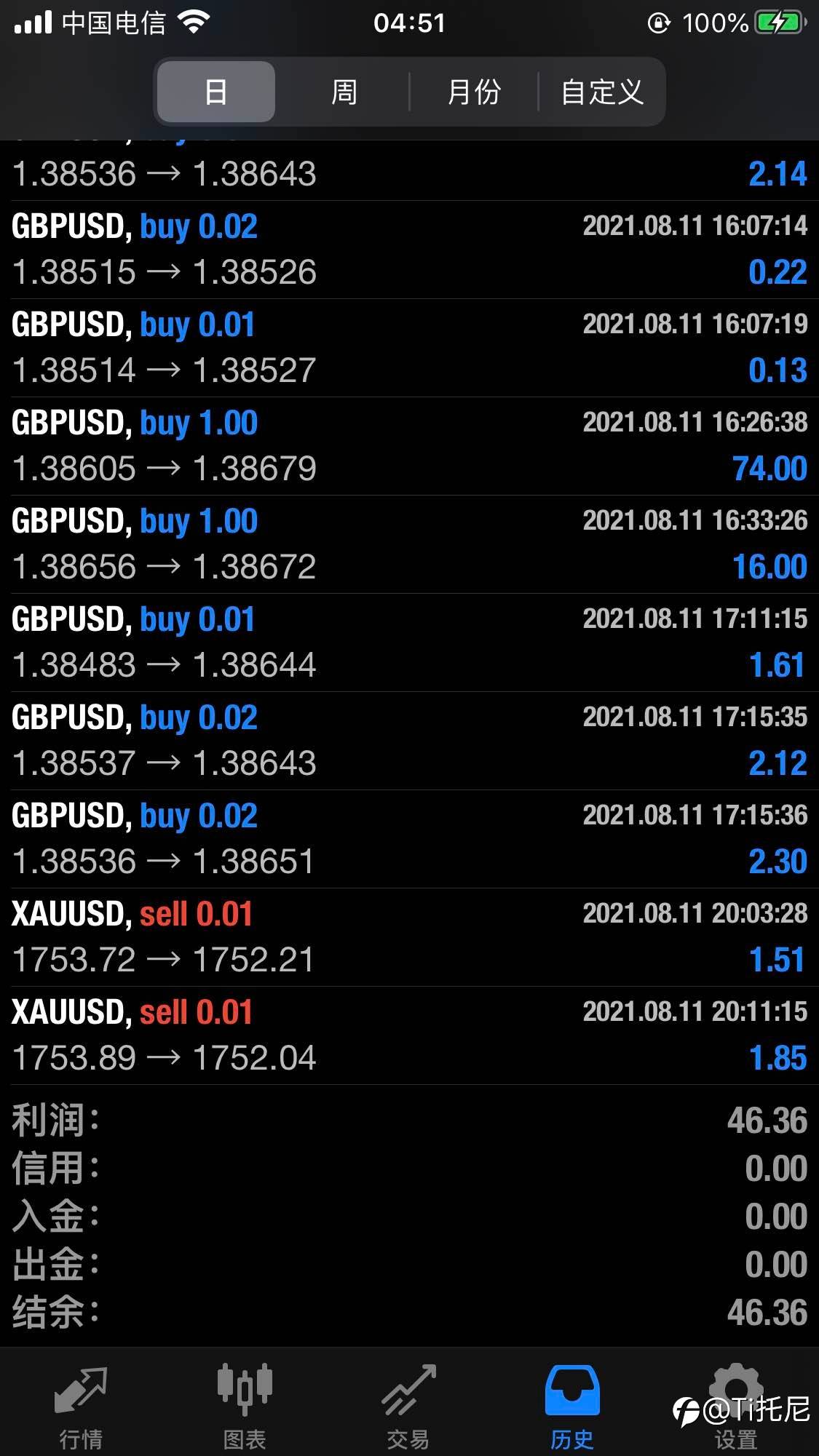Open GBPUSD buy 0.02 trade at 16:07:14
Viewport: 819px width, 1456px height.
click(x=409, y=249)
